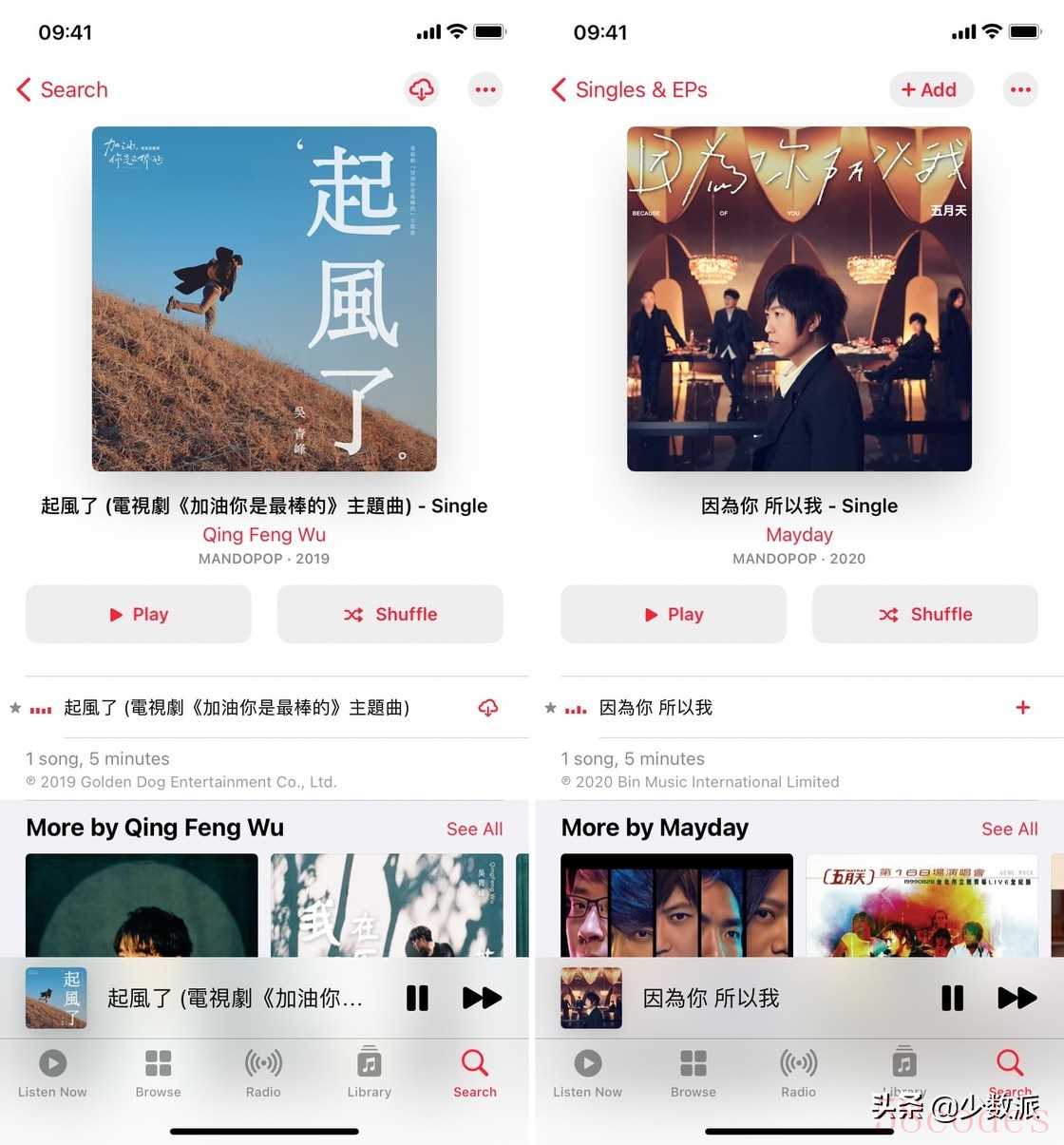1064x1145 pixels.
Task: Switch to the Library tab in left screen
Action: (x=369, y=1072)
